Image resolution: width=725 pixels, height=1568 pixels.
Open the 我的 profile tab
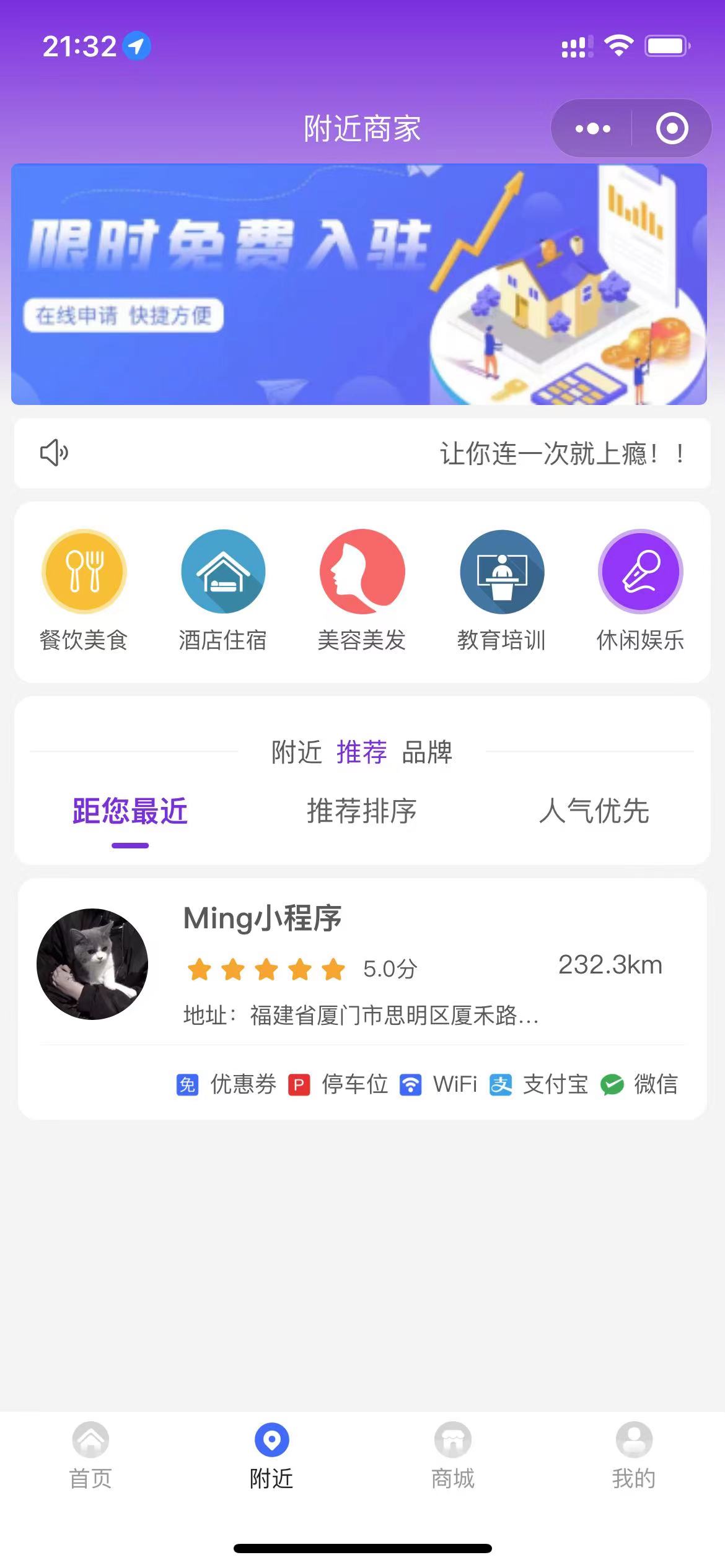[x=634, y=1455]
